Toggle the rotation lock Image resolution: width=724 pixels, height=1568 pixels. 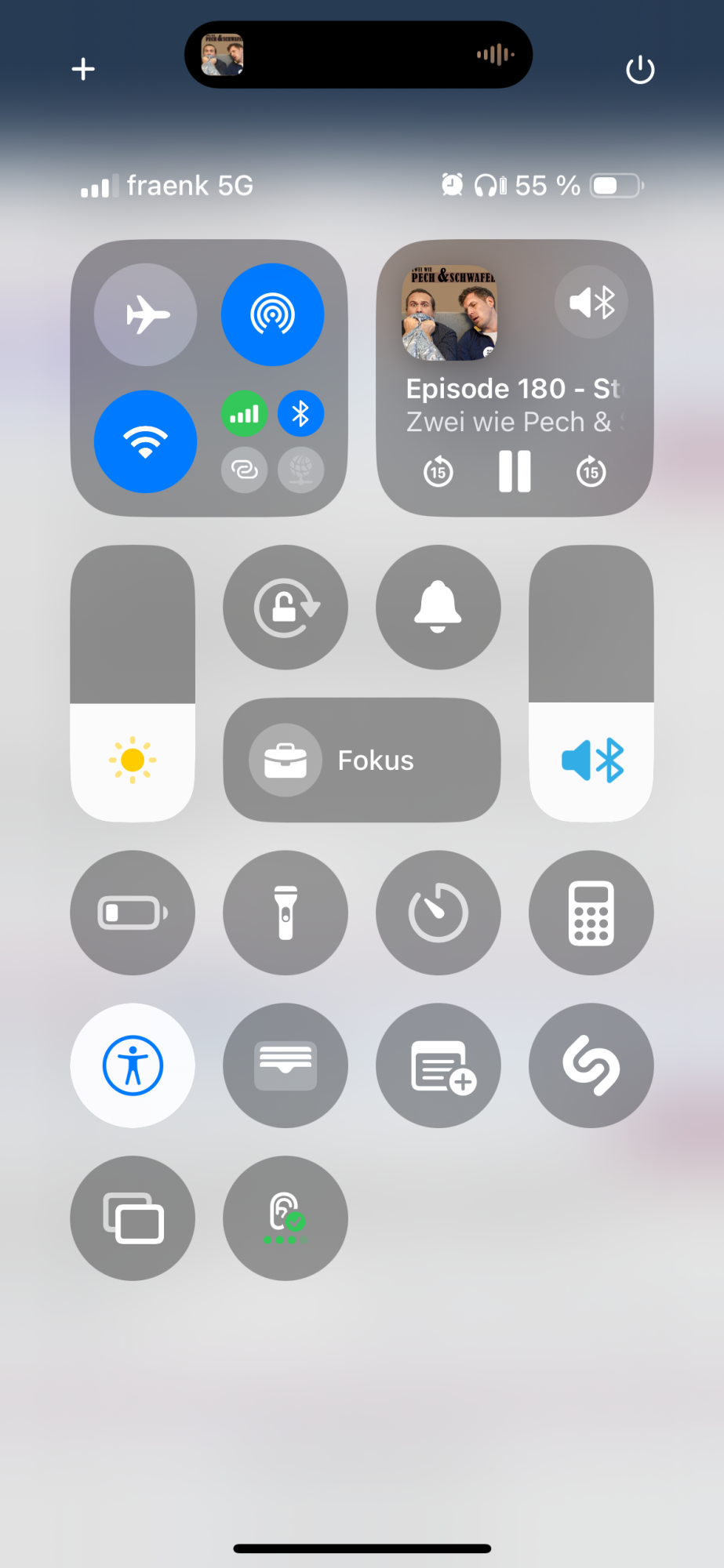click(x=286, y=608)
